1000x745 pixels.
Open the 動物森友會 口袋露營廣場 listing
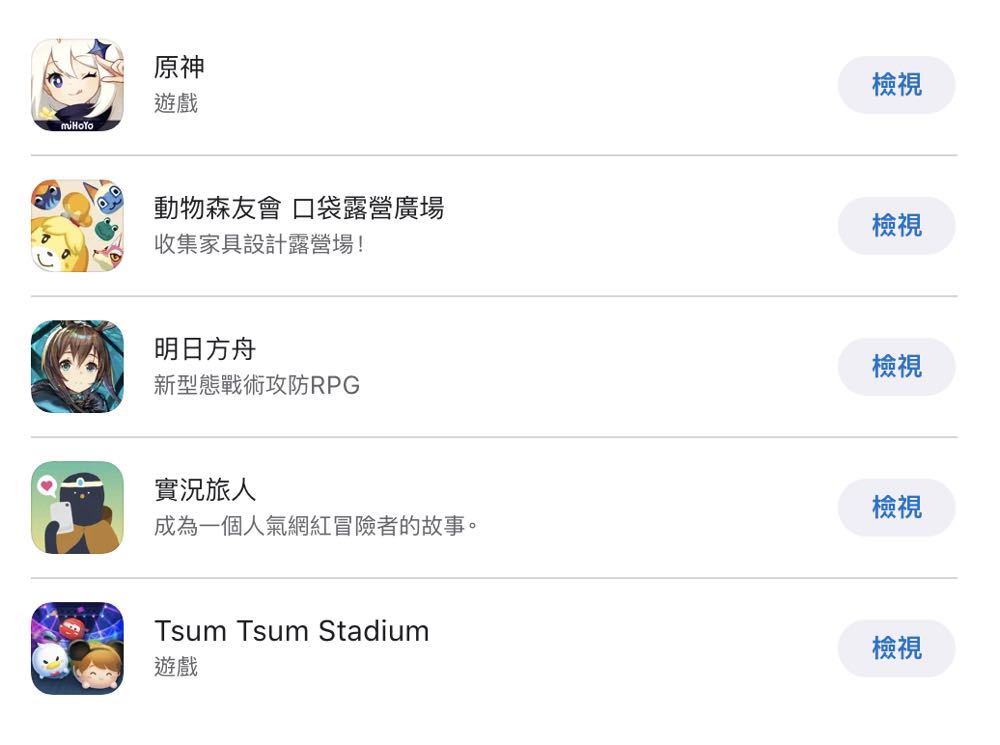pos(298,209)
